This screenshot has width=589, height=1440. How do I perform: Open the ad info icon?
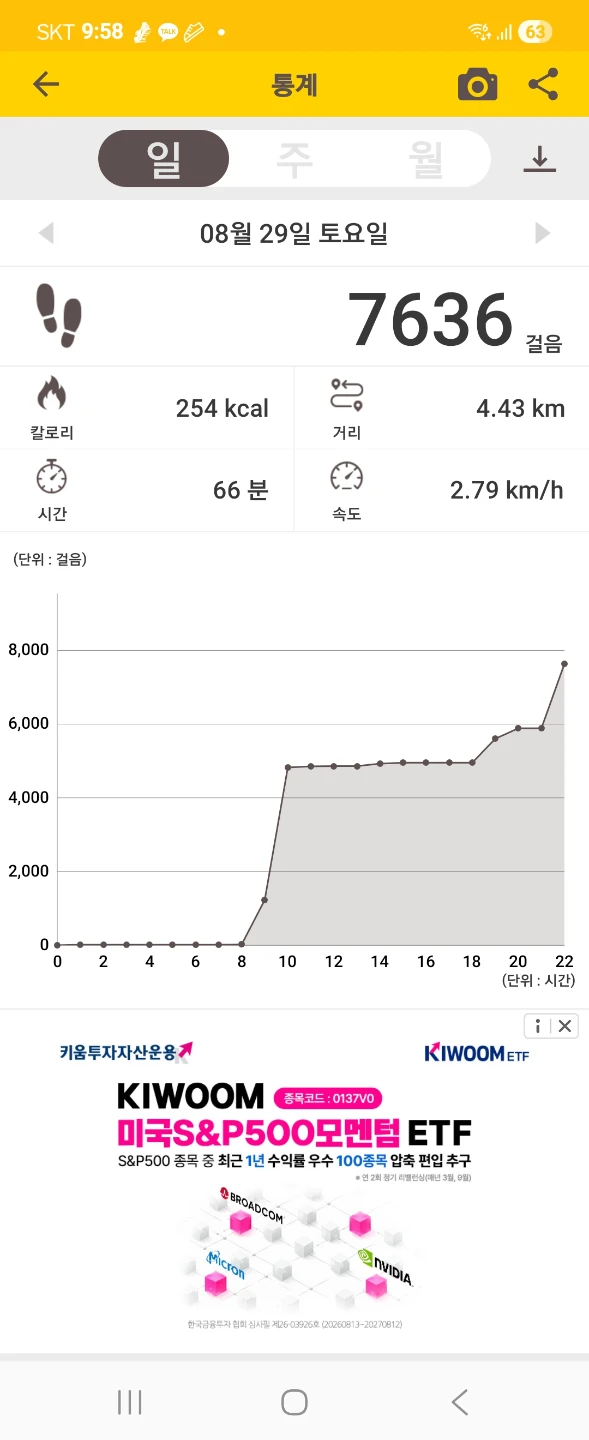click(x=538, y=1026)
